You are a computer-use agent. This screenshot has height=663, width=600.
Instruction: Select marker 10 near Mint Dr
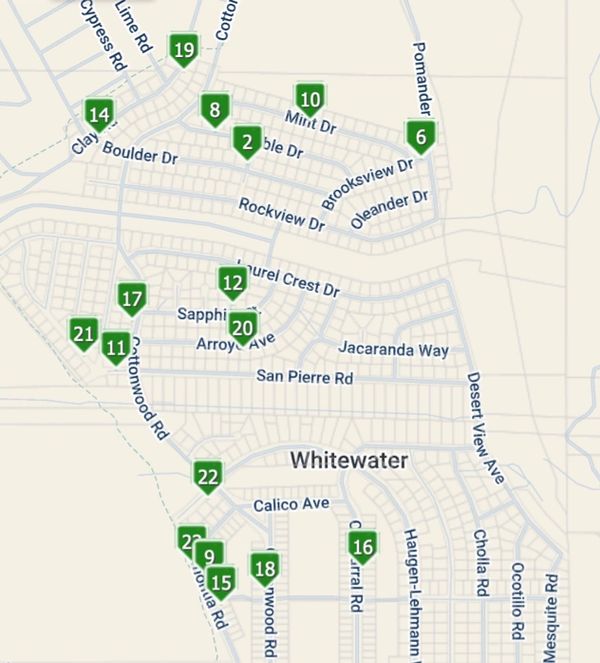pos(310,99)
